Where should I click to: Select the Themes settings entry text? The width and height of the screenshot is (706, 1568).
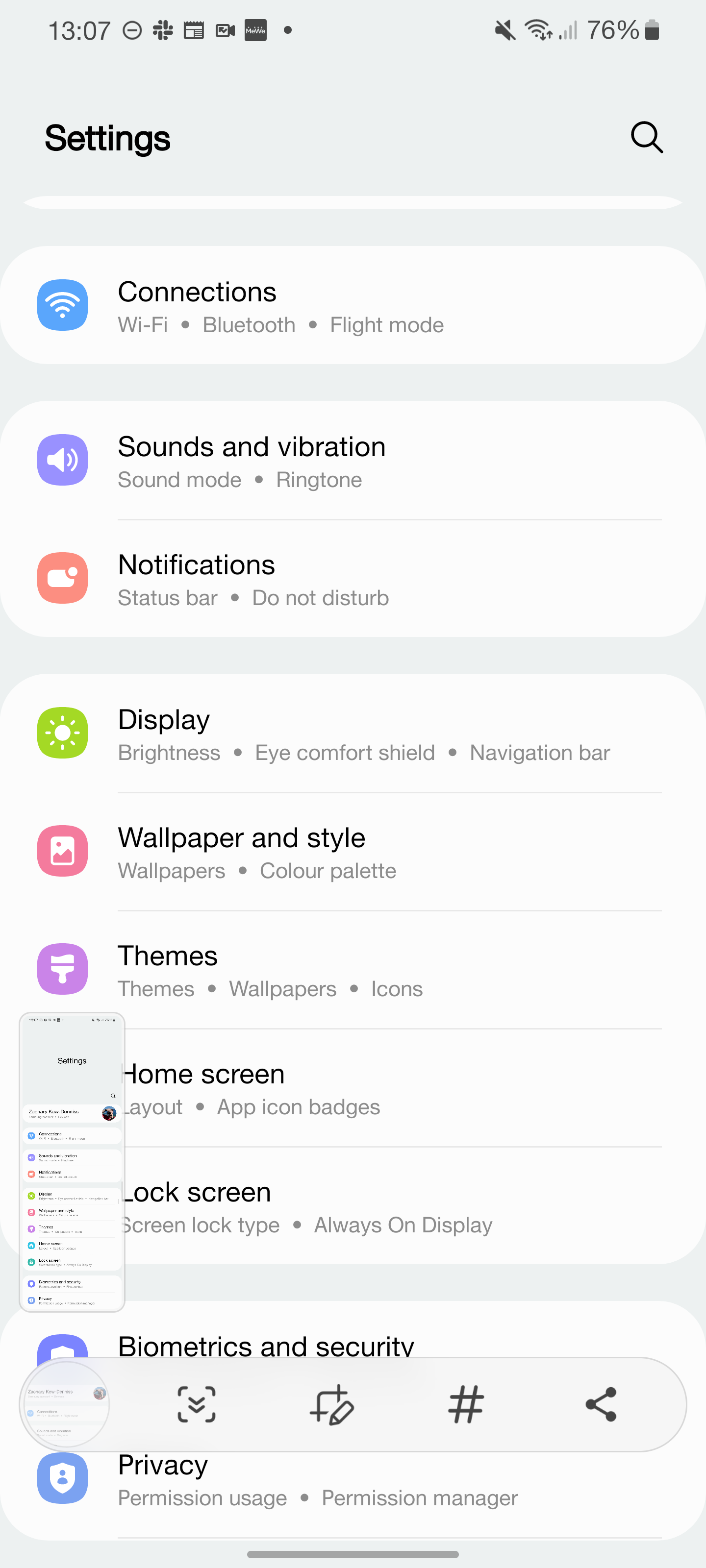168,955
